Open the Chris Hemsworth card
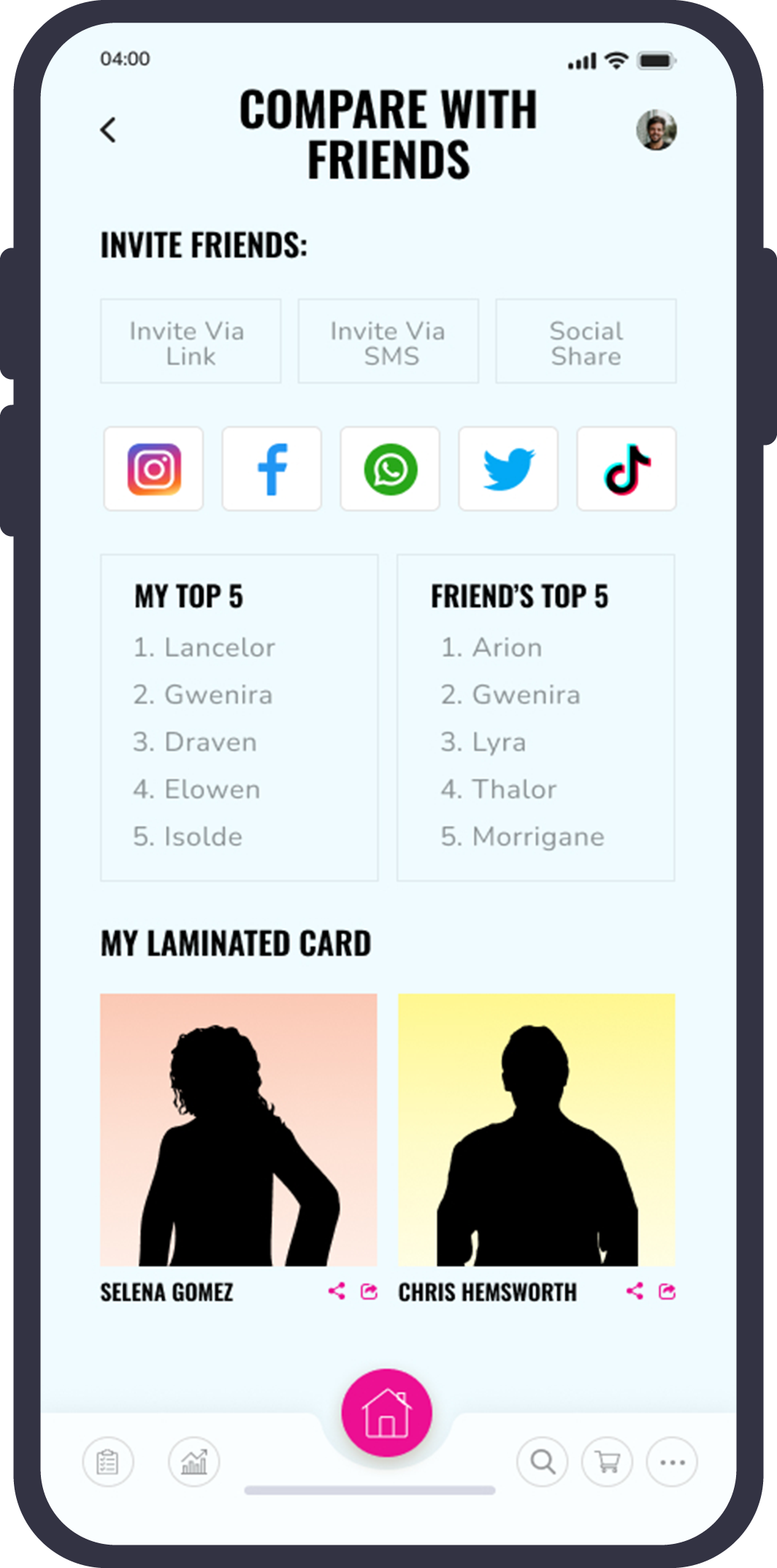This screenshot has height=1568, width=777. point(536,1129)
